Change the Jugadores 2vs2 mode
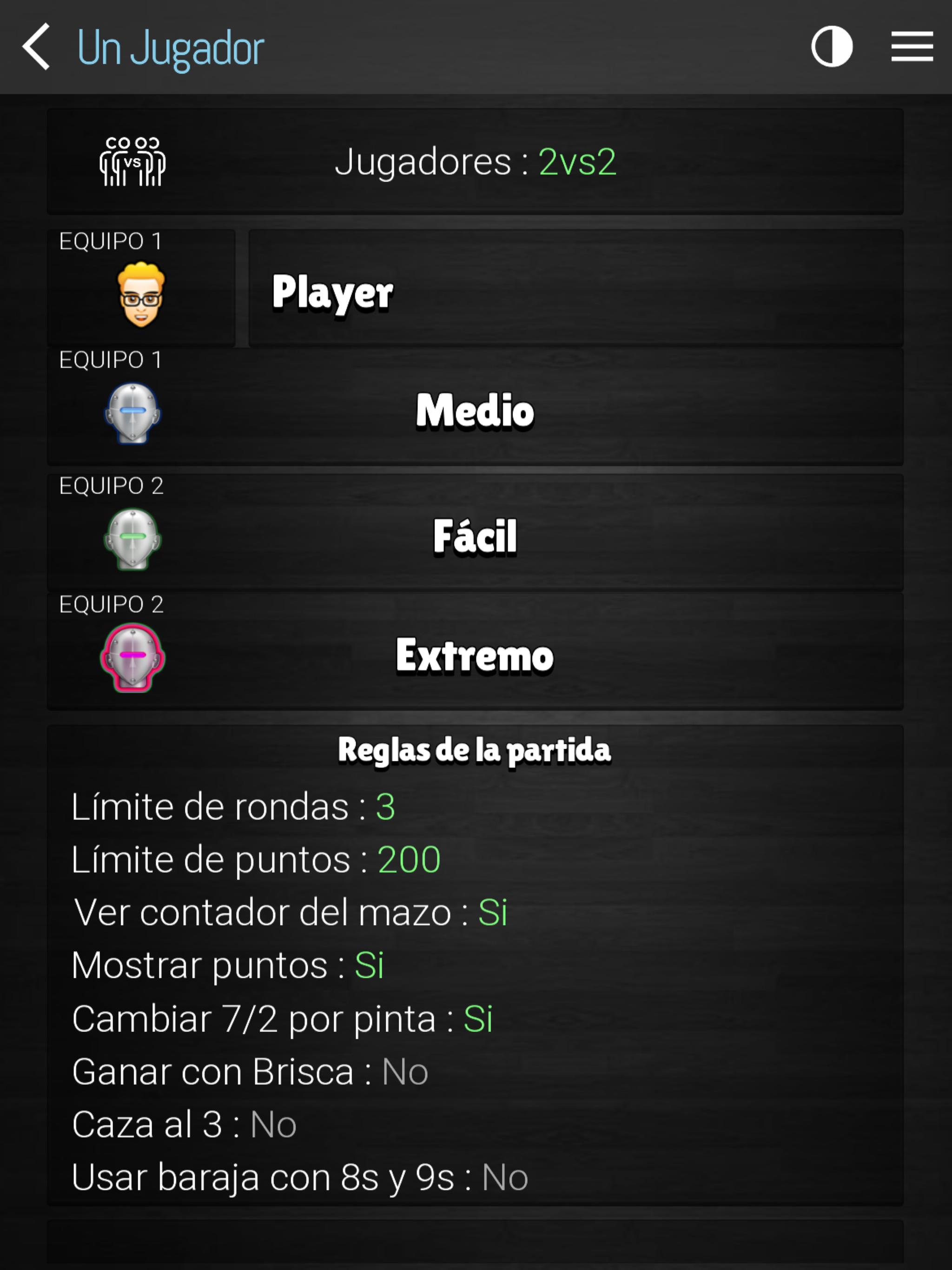The image size is (952, 1270). pyautogui.click(x=475, y=162)
